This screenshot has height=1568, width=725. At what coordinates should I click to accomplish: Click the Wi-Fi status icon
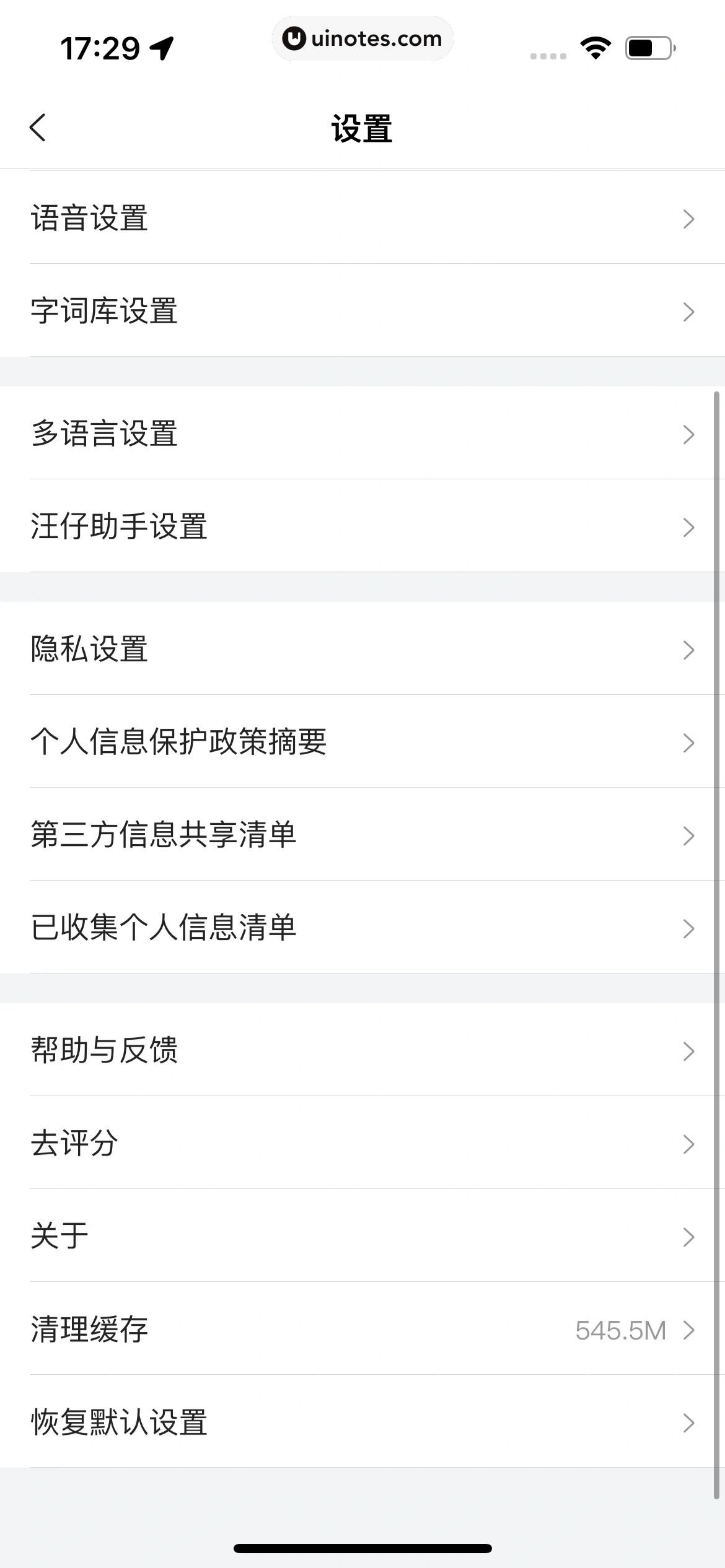[595, 49]
